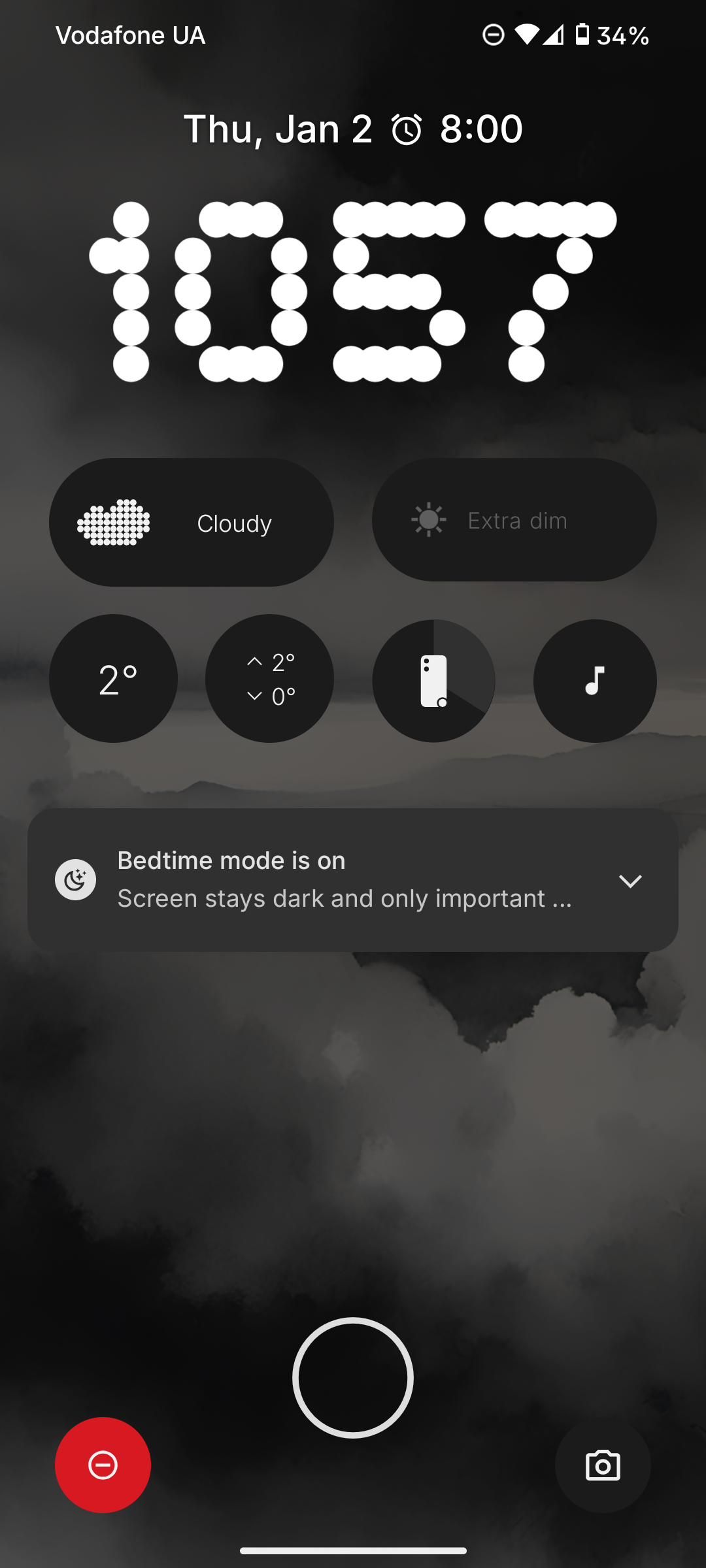The height and width of the screenshot is (1568, 706).
Task: Open the music playback control icon
Action: click(x=594, y=680)
